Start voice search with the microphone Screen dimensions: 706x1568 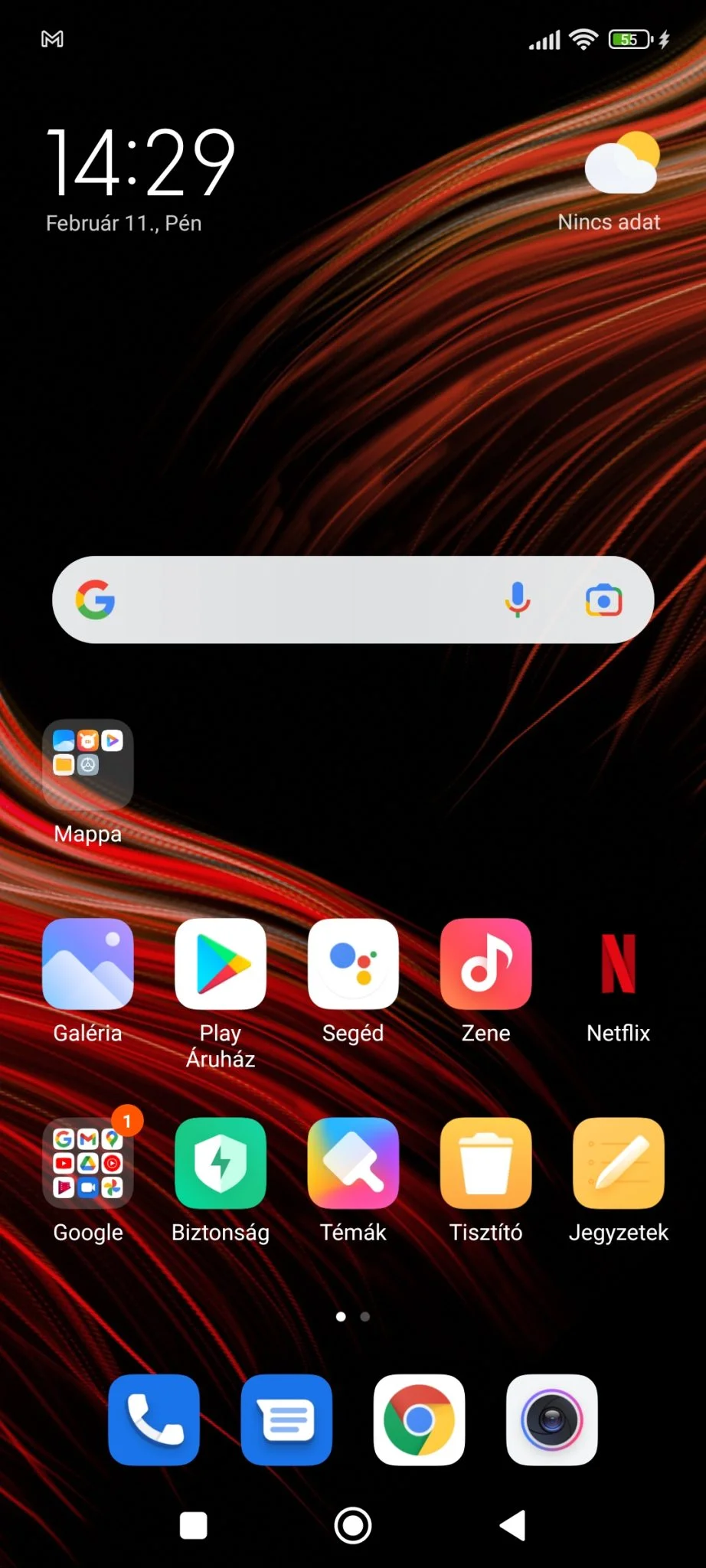tap(518, 599)
